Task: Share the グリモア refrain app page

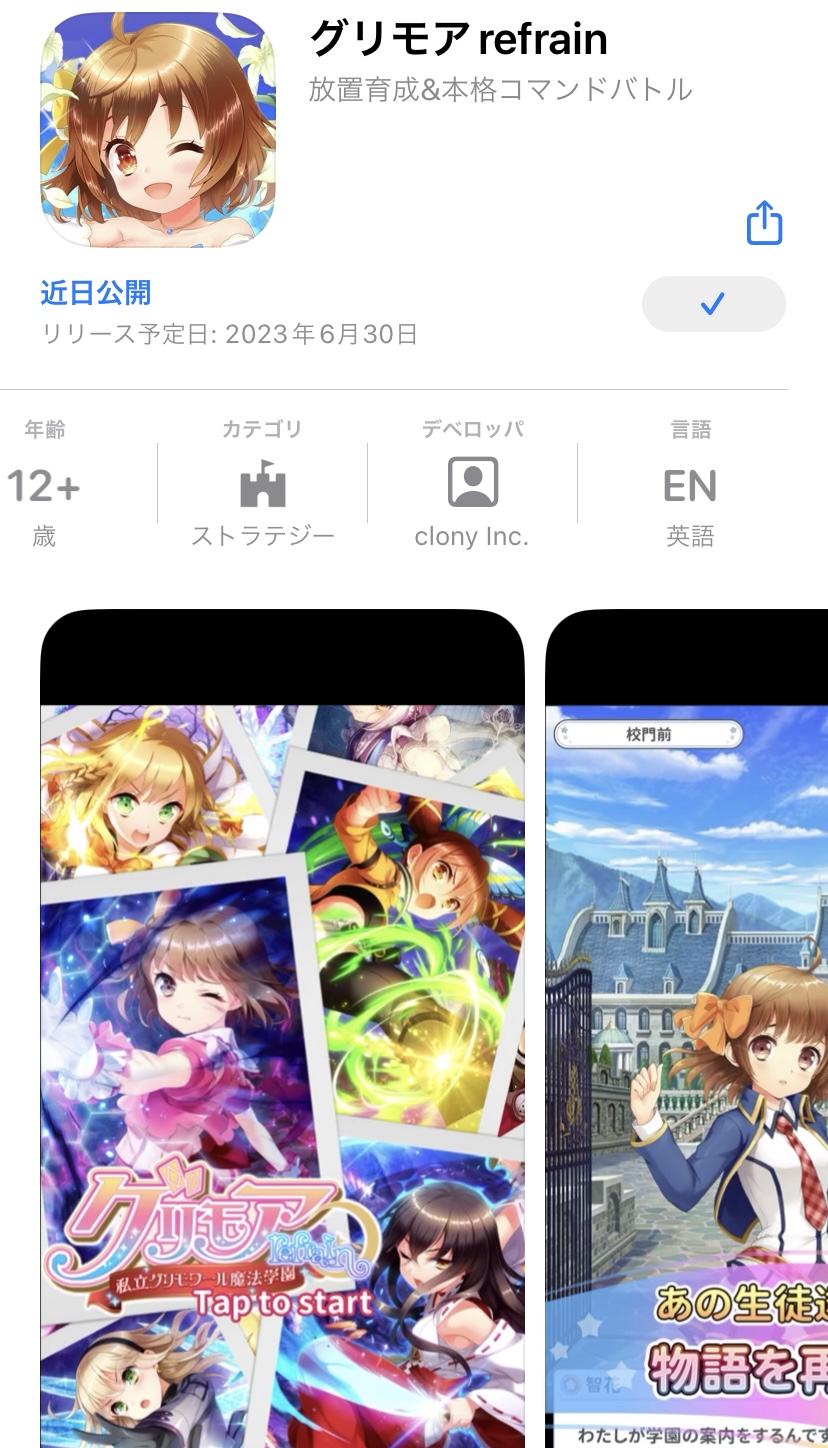Action: coord(764,222)
